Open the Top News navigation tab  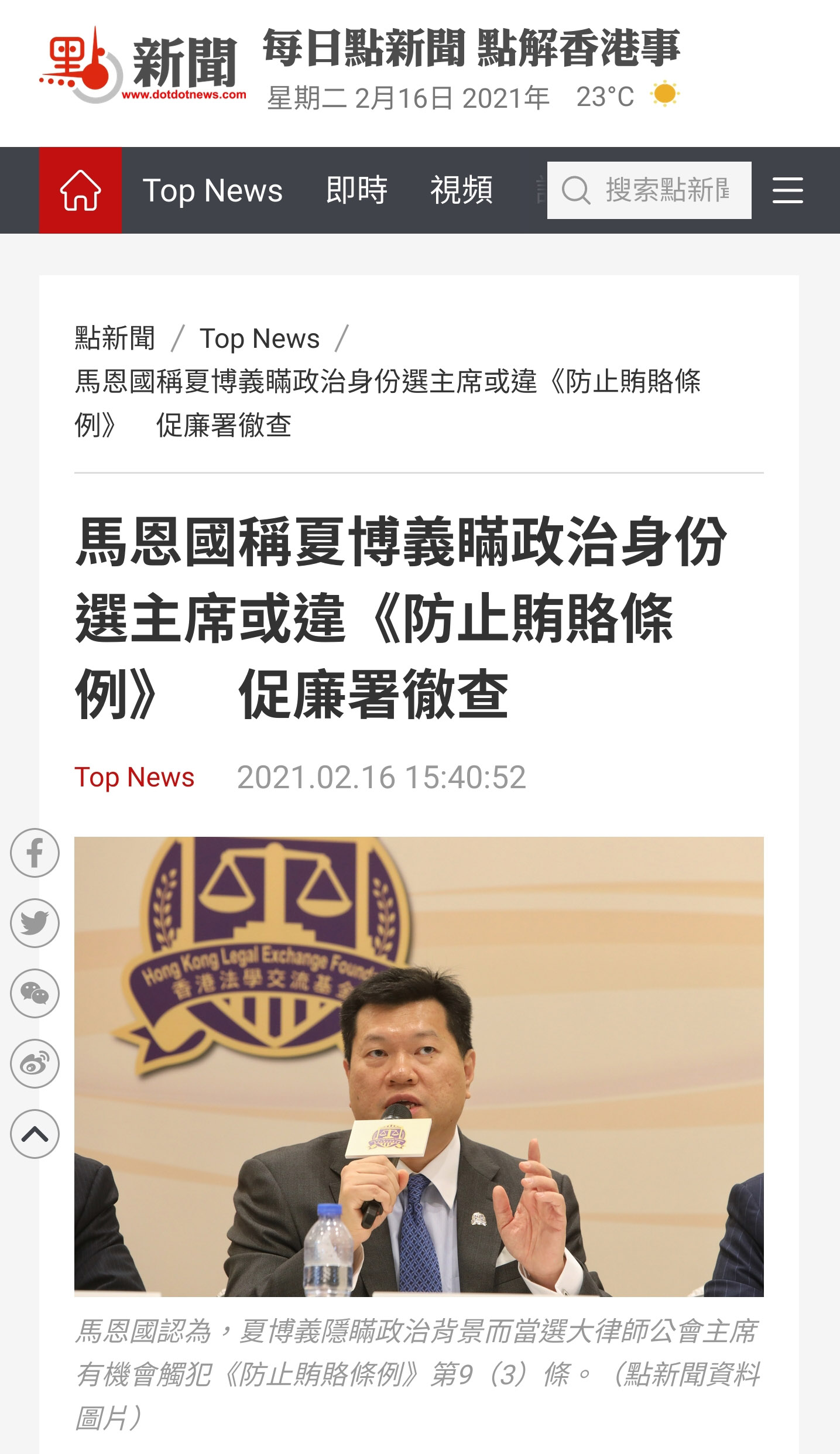click(212, 190)
